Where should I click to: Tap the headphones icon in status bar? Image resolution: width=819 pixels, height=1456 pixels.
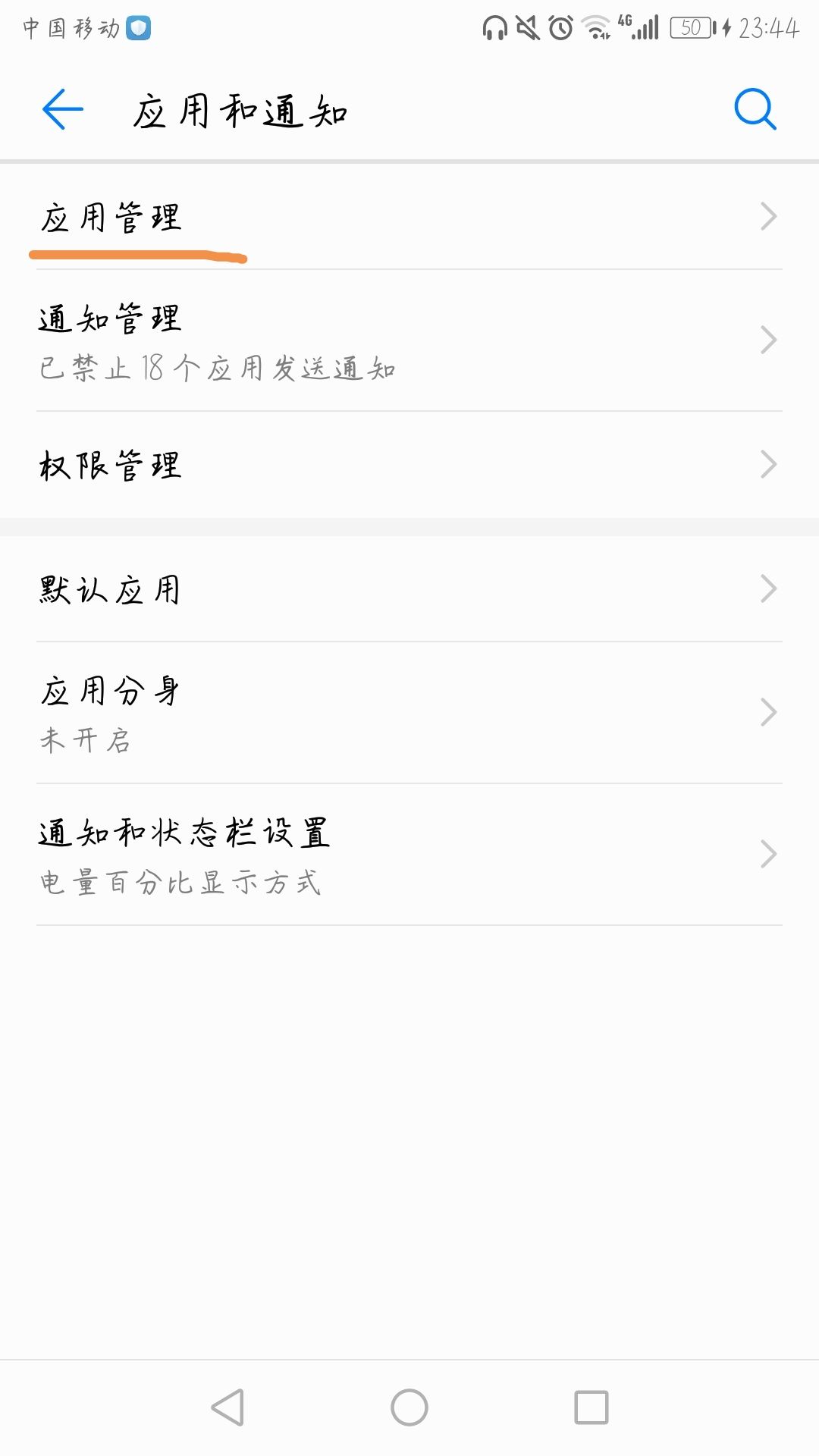494,25
